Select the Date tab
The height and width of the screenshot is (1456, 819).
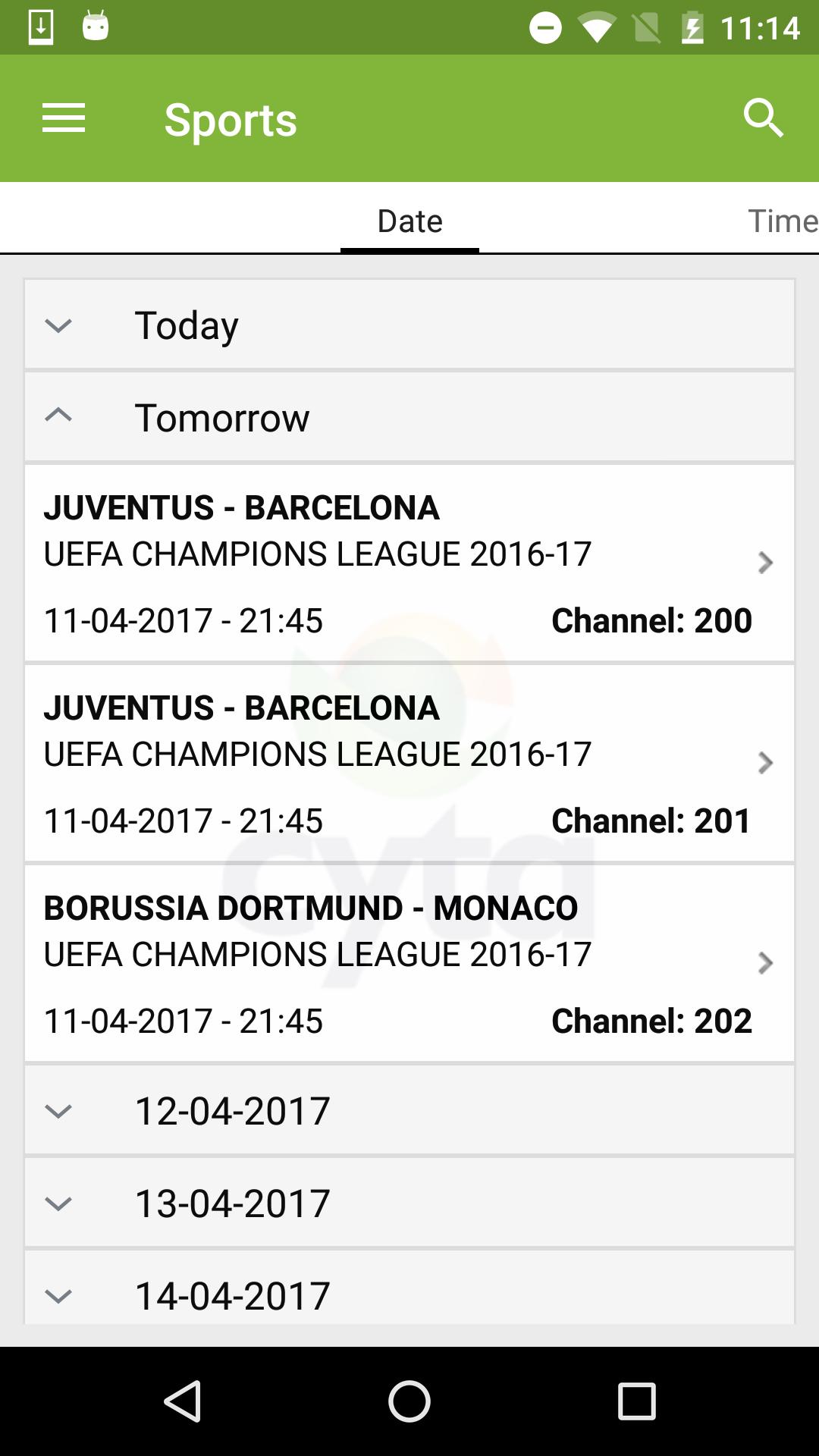pyautogui.click(x=409, y=221)
